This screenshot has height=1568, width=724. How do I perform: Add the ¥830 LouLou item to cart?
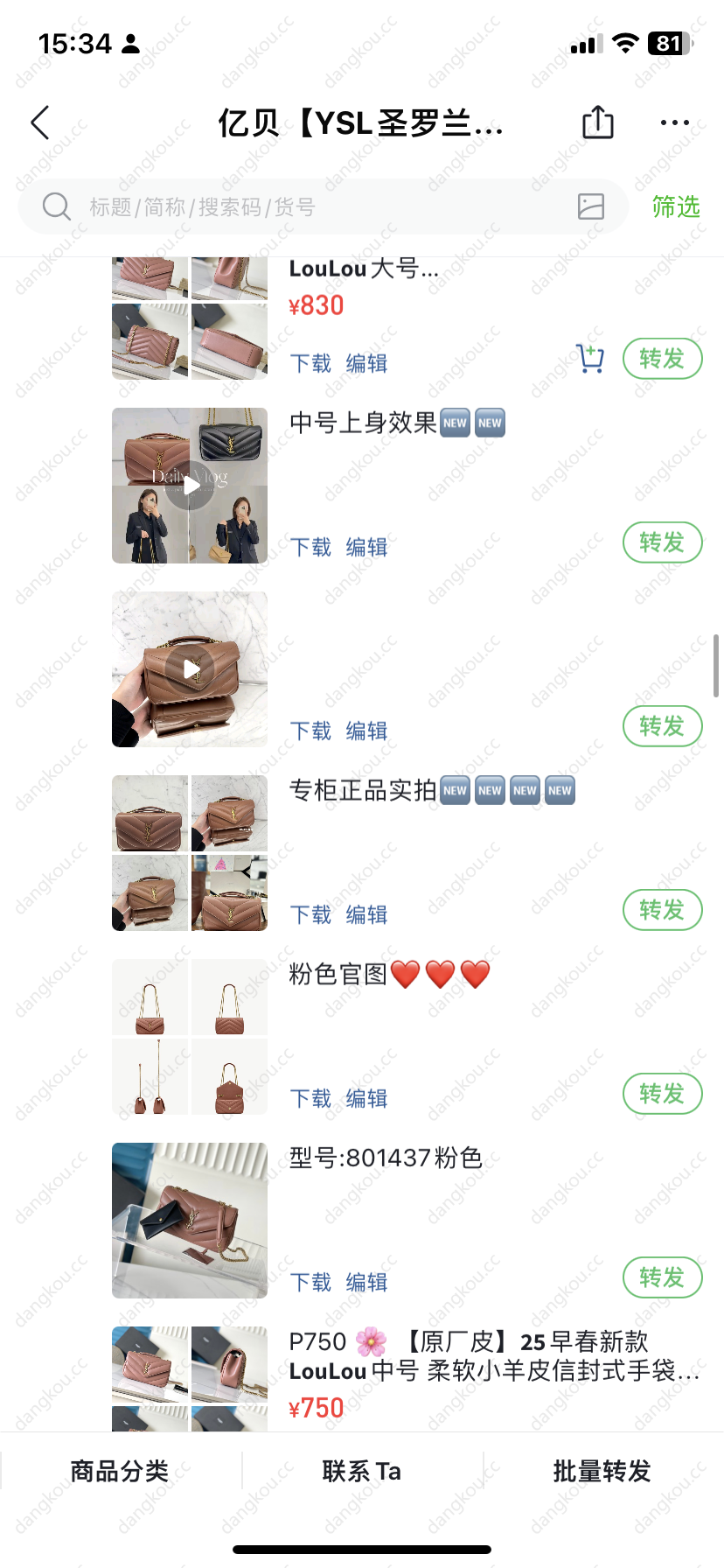(590, 359)
